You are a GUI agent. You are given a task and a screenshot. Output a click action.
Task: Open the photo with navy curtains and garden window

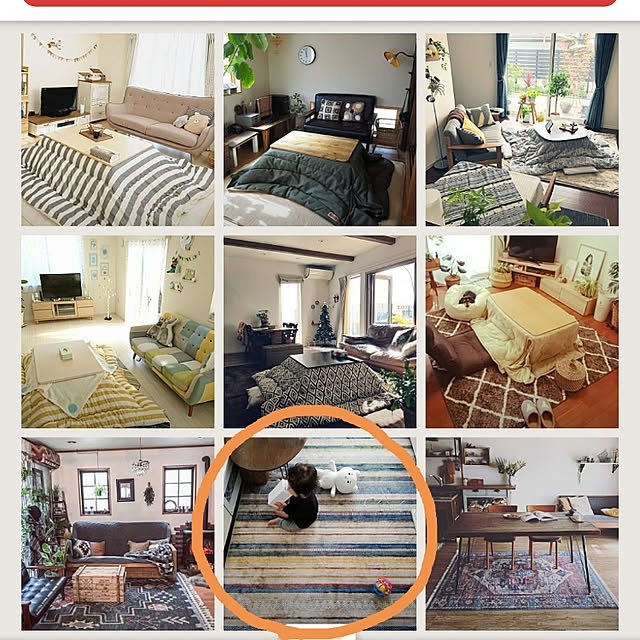click(x=521, y=129)
